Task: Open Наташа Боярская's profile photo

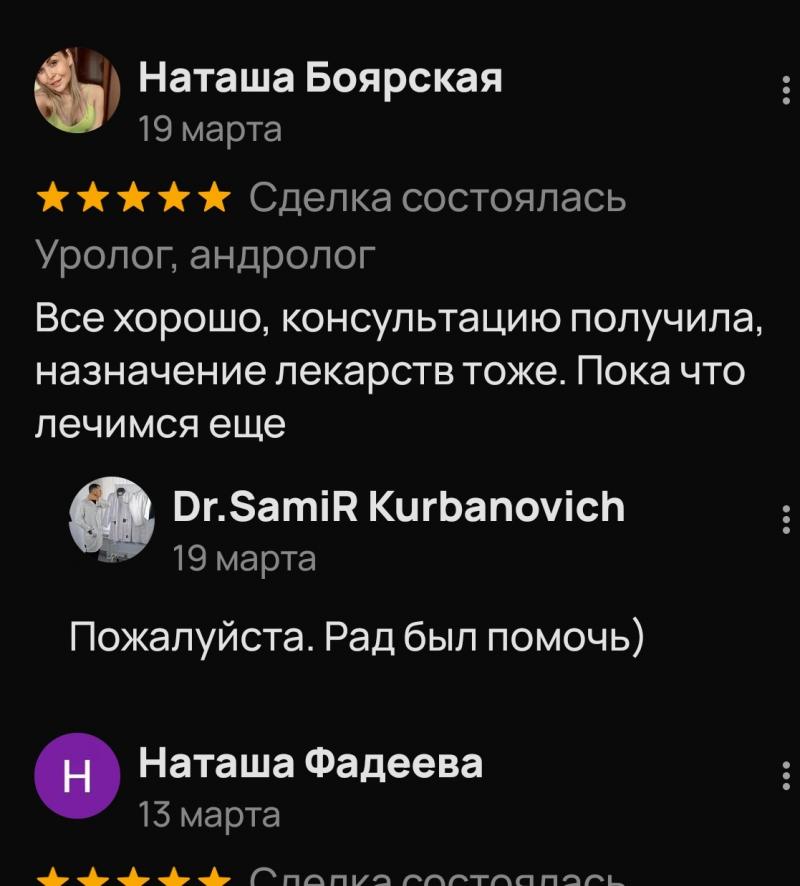Action: coord(77,90)
